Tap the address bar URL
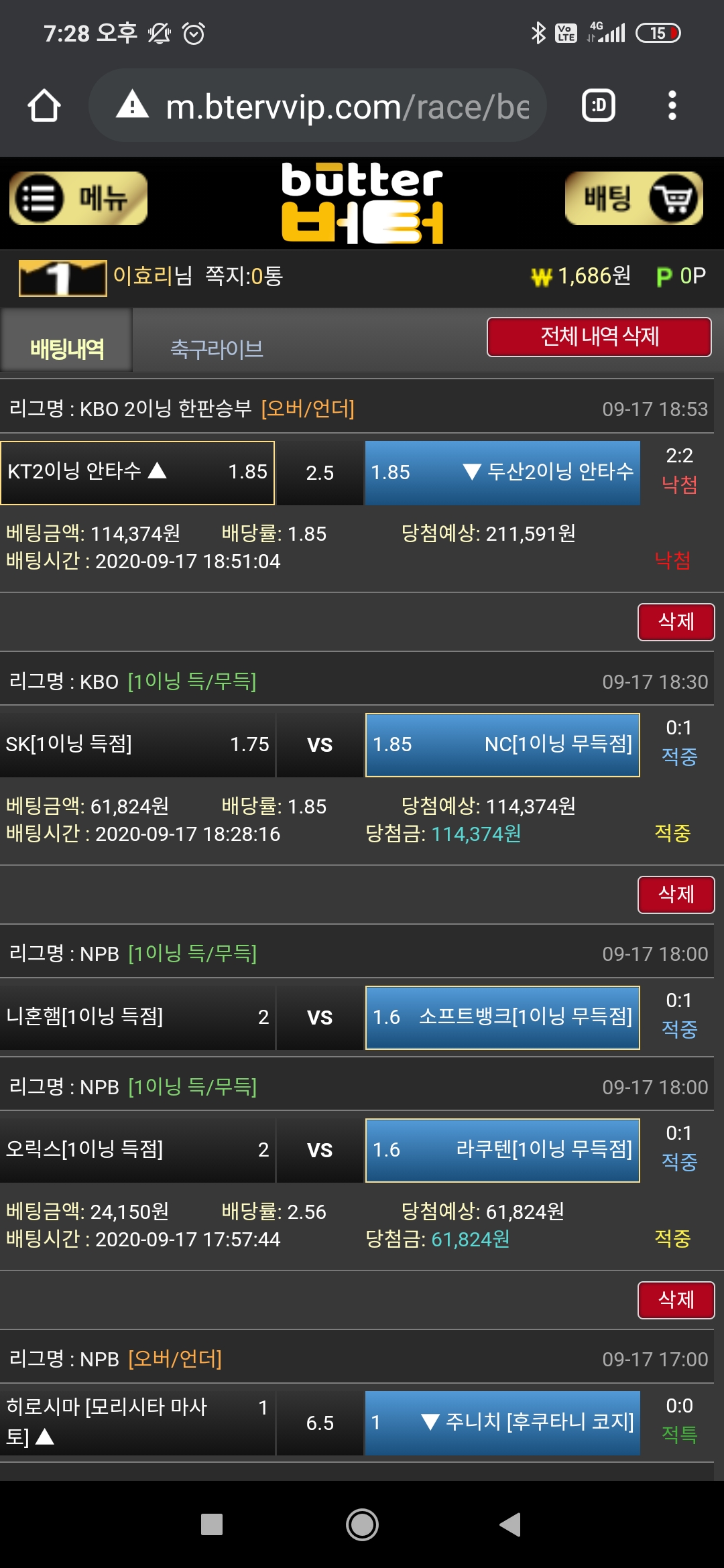Viewport: 724px width, 1568px height. click(x=347, y=107)
